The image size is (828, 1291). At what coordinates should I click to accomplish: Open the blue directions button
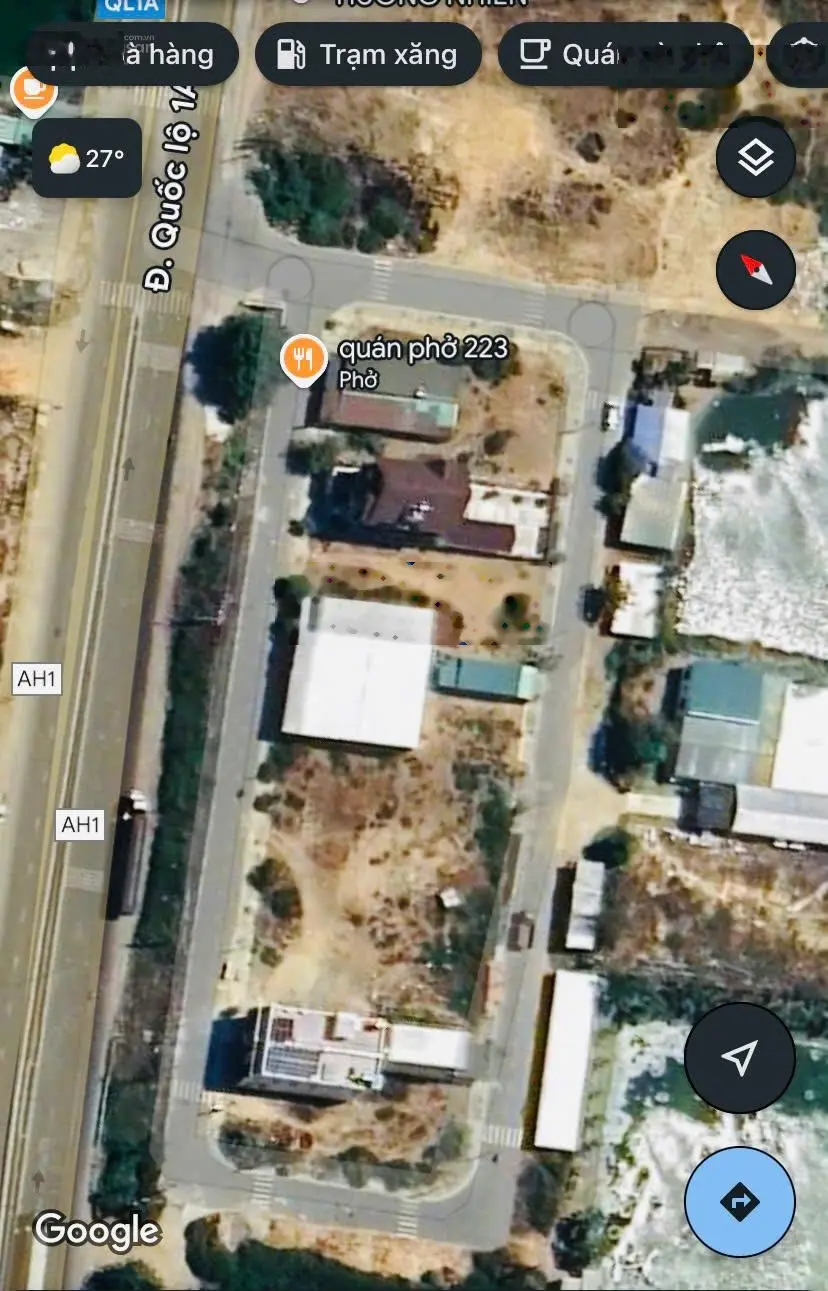point(739,1201)
